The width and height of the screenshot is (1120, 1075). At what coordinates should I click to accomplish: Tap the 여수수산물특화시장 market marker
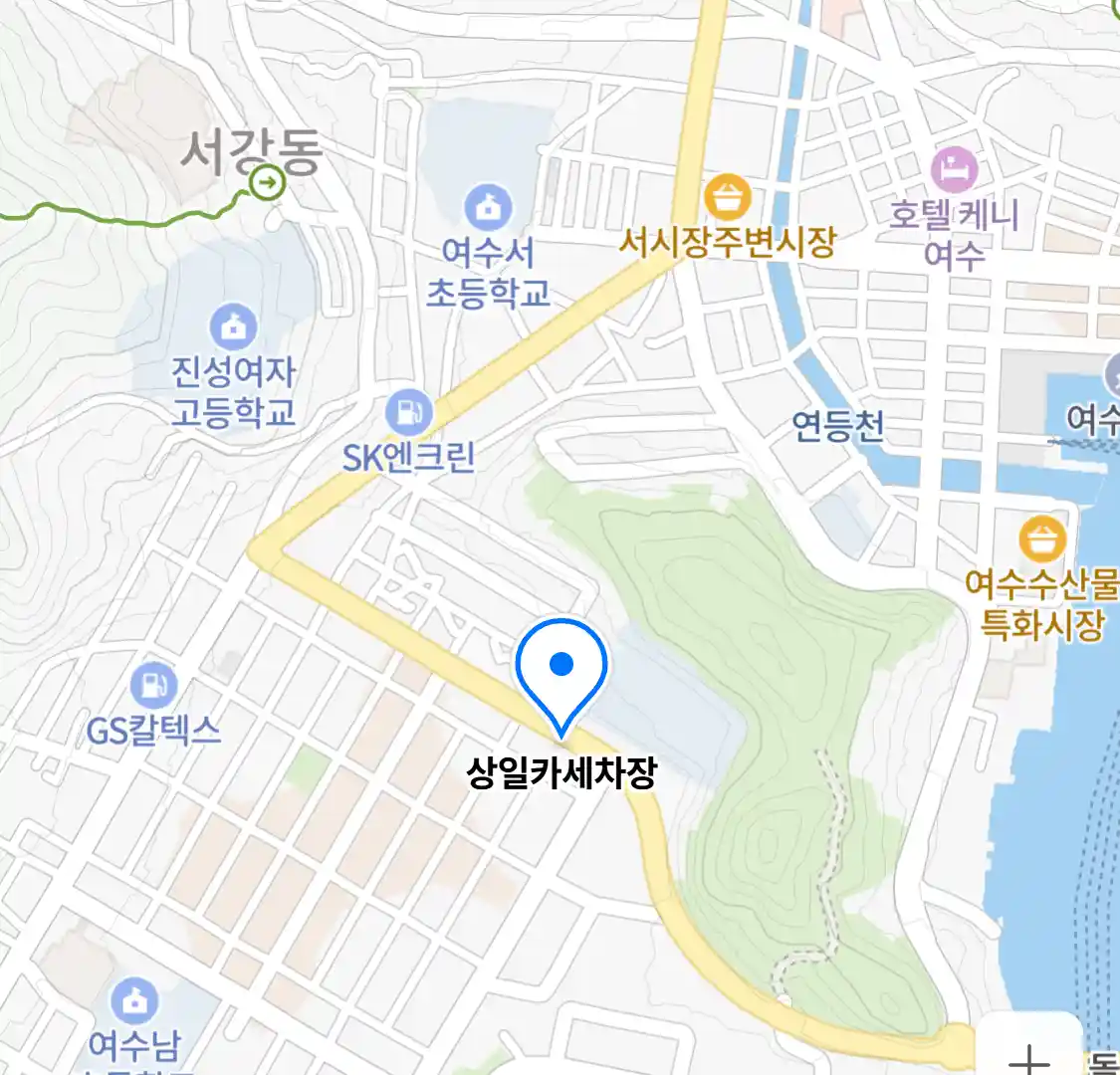tap(1042, 540)
